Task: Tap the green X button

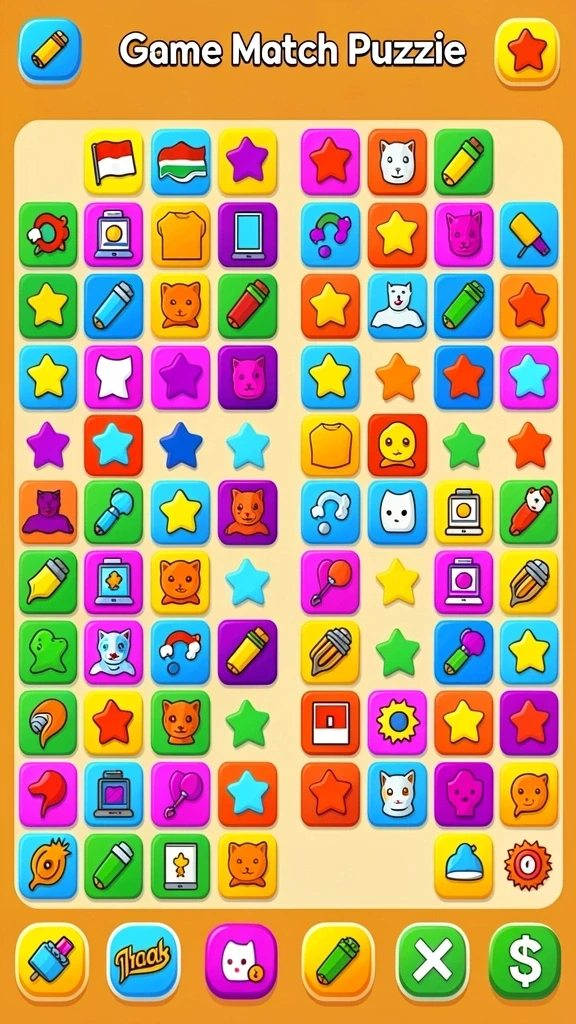Action: pyautogui.click(x=433, y=961)
